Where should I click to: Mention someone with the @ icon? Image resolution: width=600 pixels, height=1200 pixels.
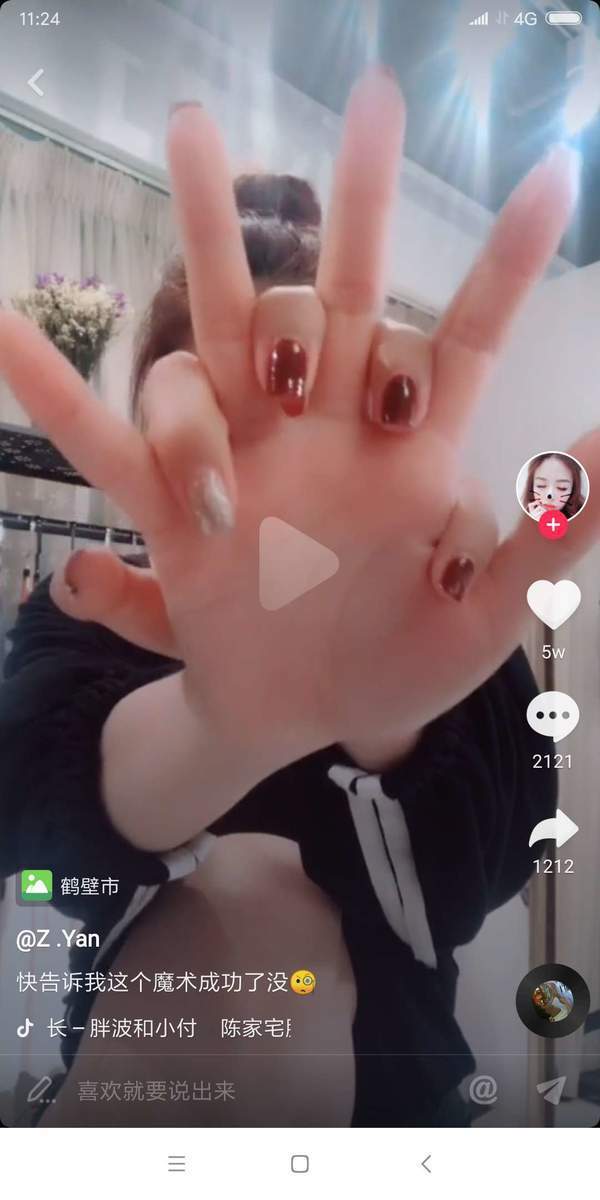tap(483, 1089)
